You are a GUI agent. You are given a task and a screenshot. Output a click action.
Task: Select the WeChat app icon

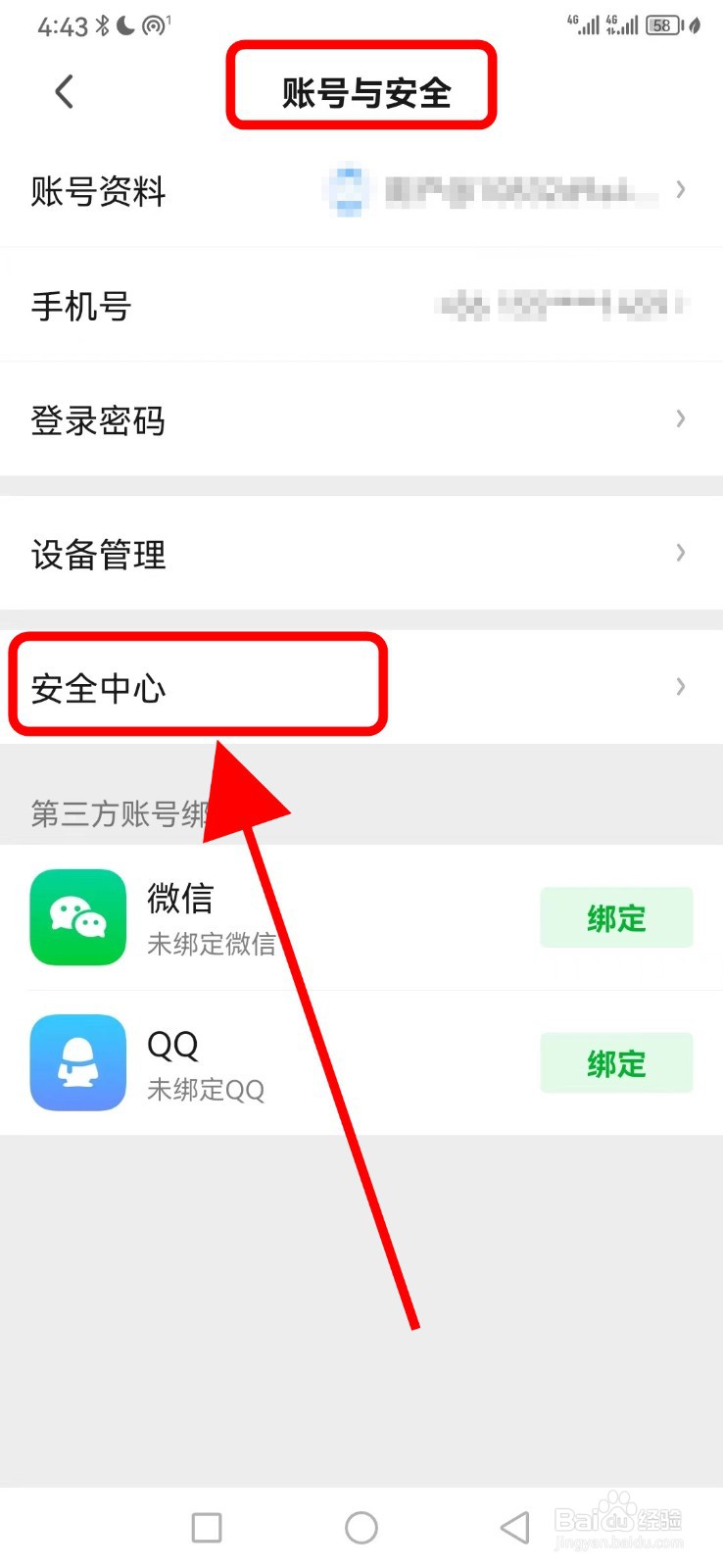(77, 917)
